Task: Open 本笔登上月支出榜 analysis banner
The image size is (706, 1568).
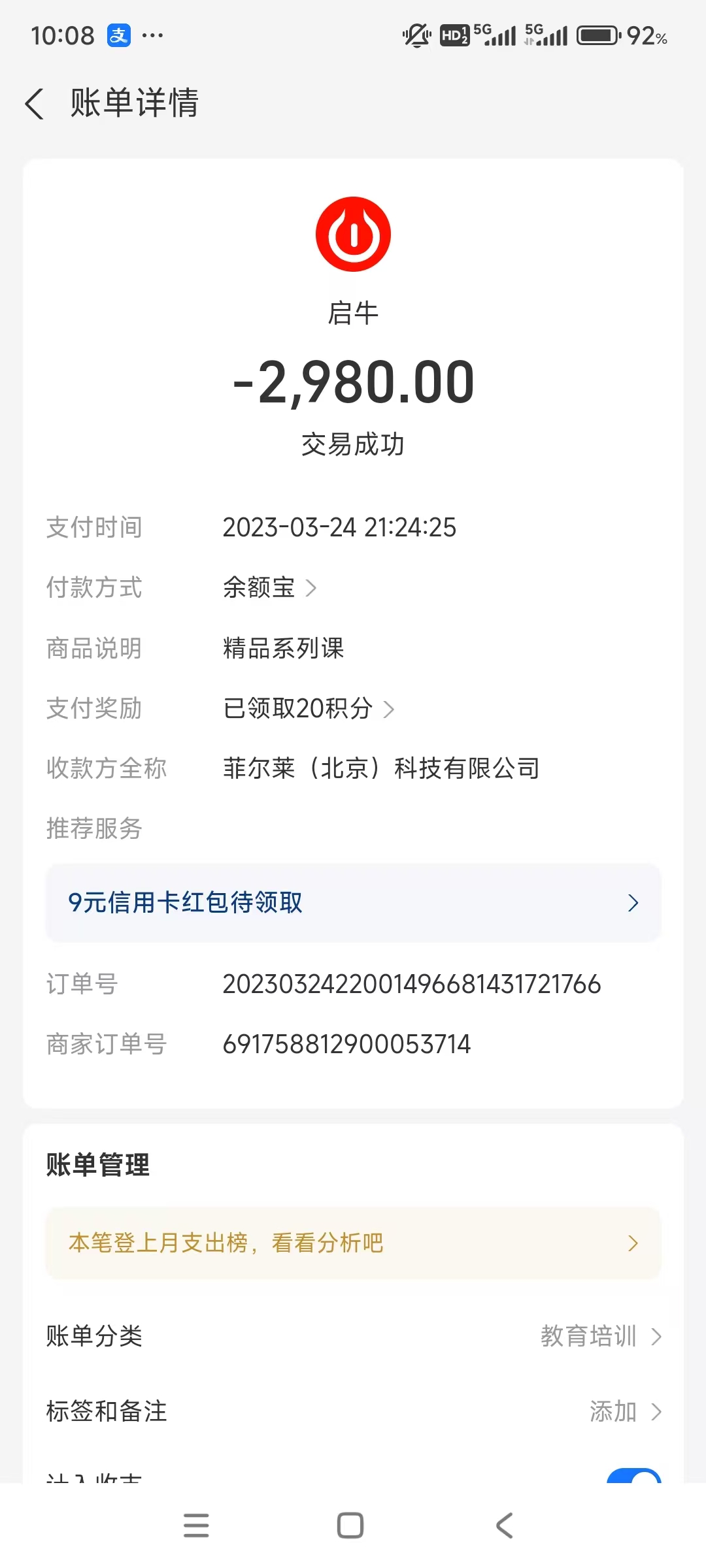Action: coord(353,1243)
